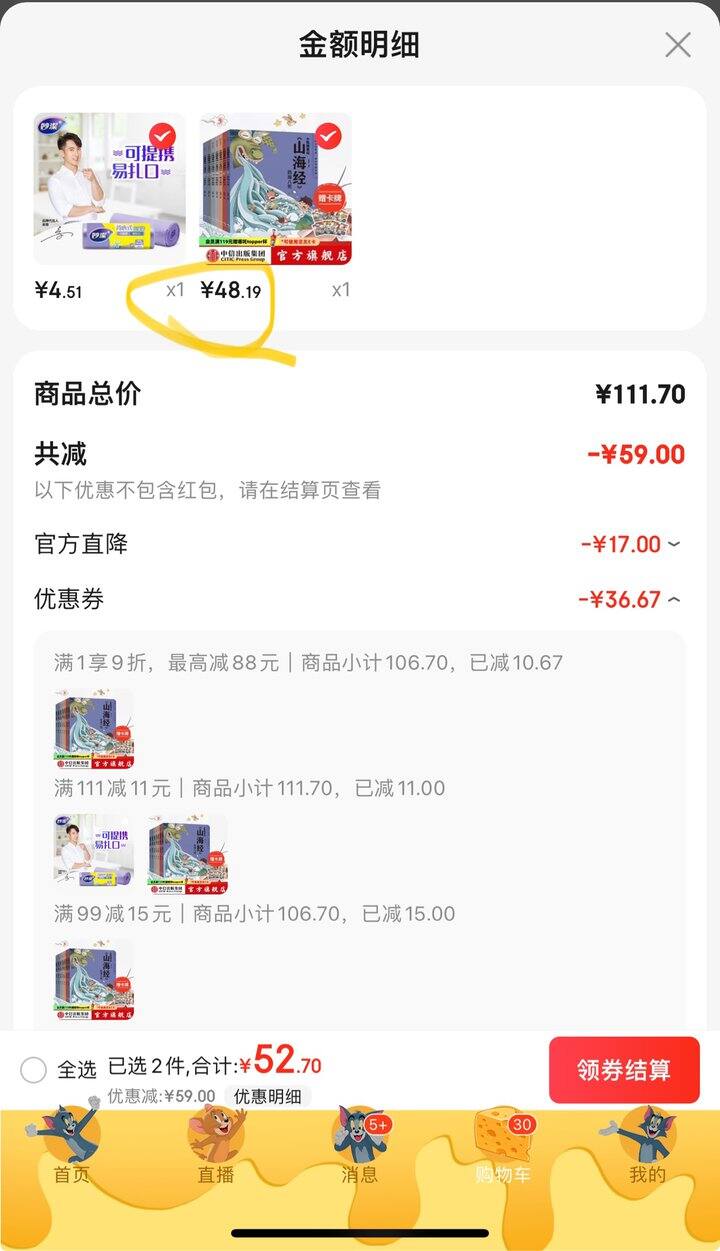720x1251 pixels.
Task: Go to the 首页 tab
Action: click(x=71, y=1150)
